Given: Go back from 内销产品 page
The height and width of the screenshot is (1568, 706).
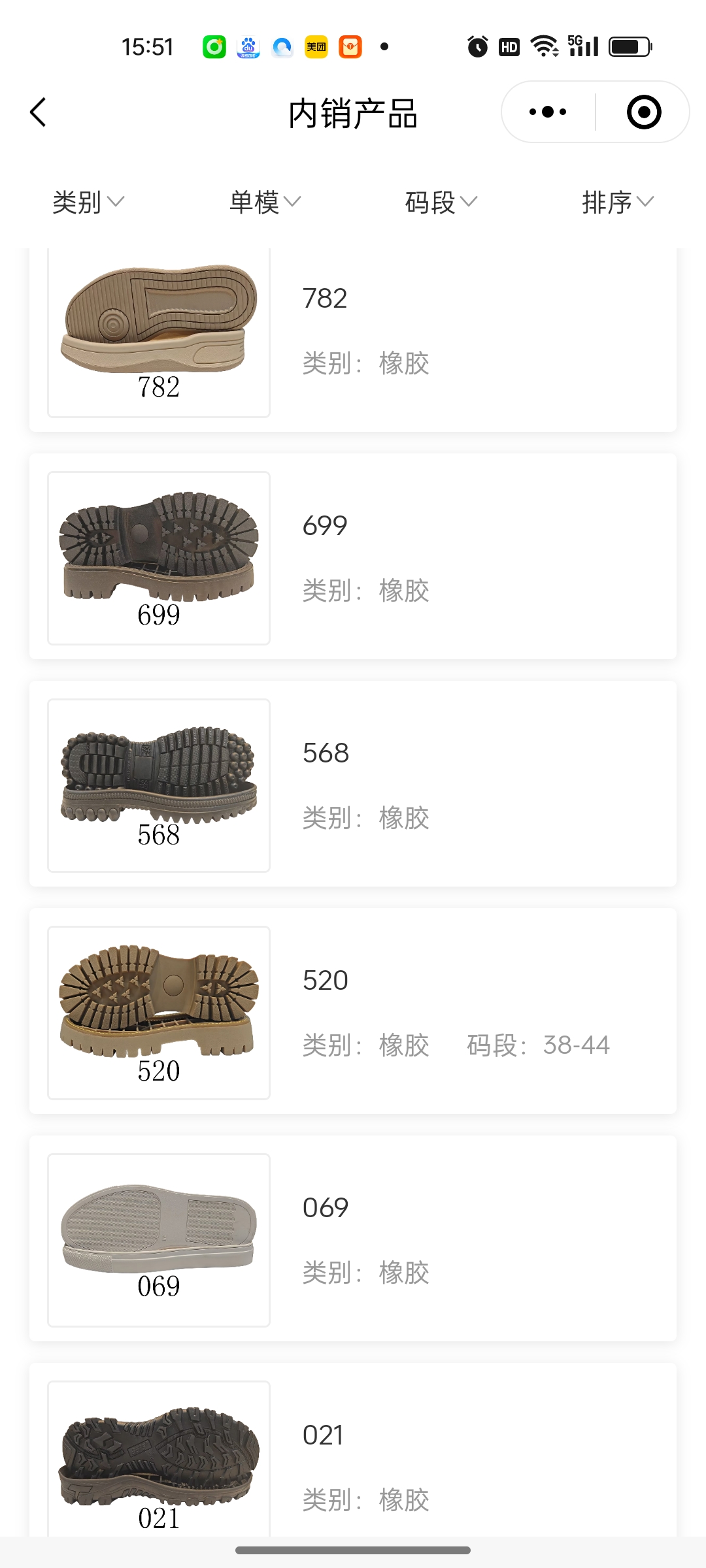Looking at the screenshot, I should point(39,112).
